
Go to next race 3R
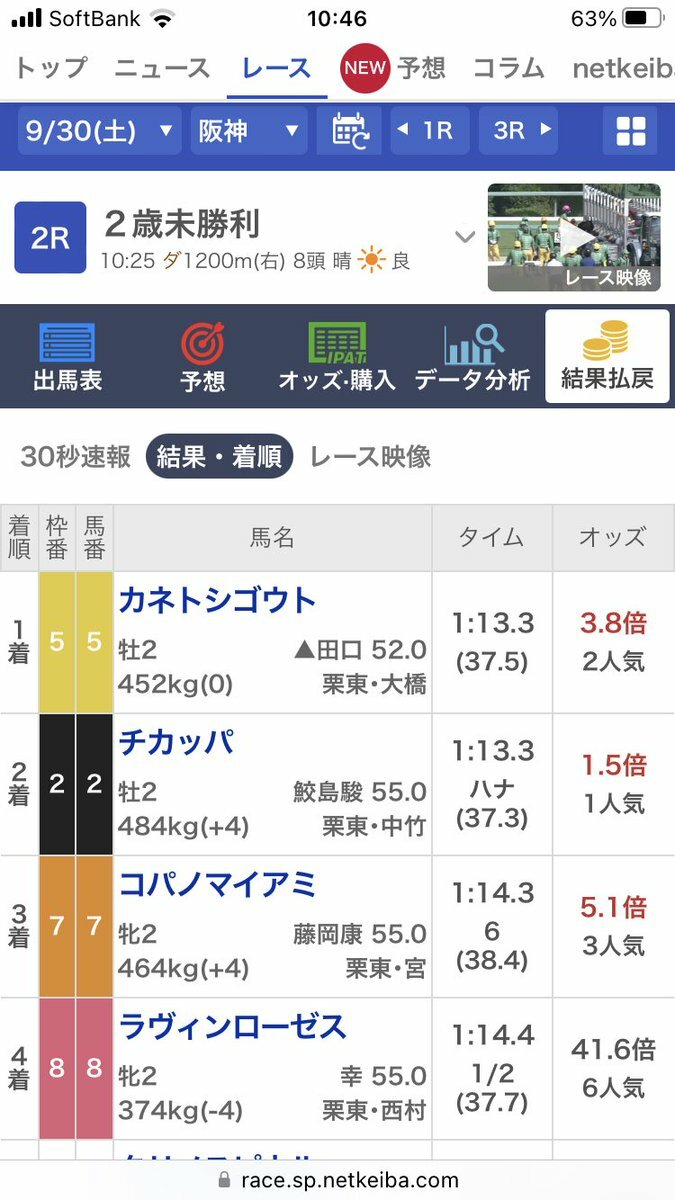518,131
